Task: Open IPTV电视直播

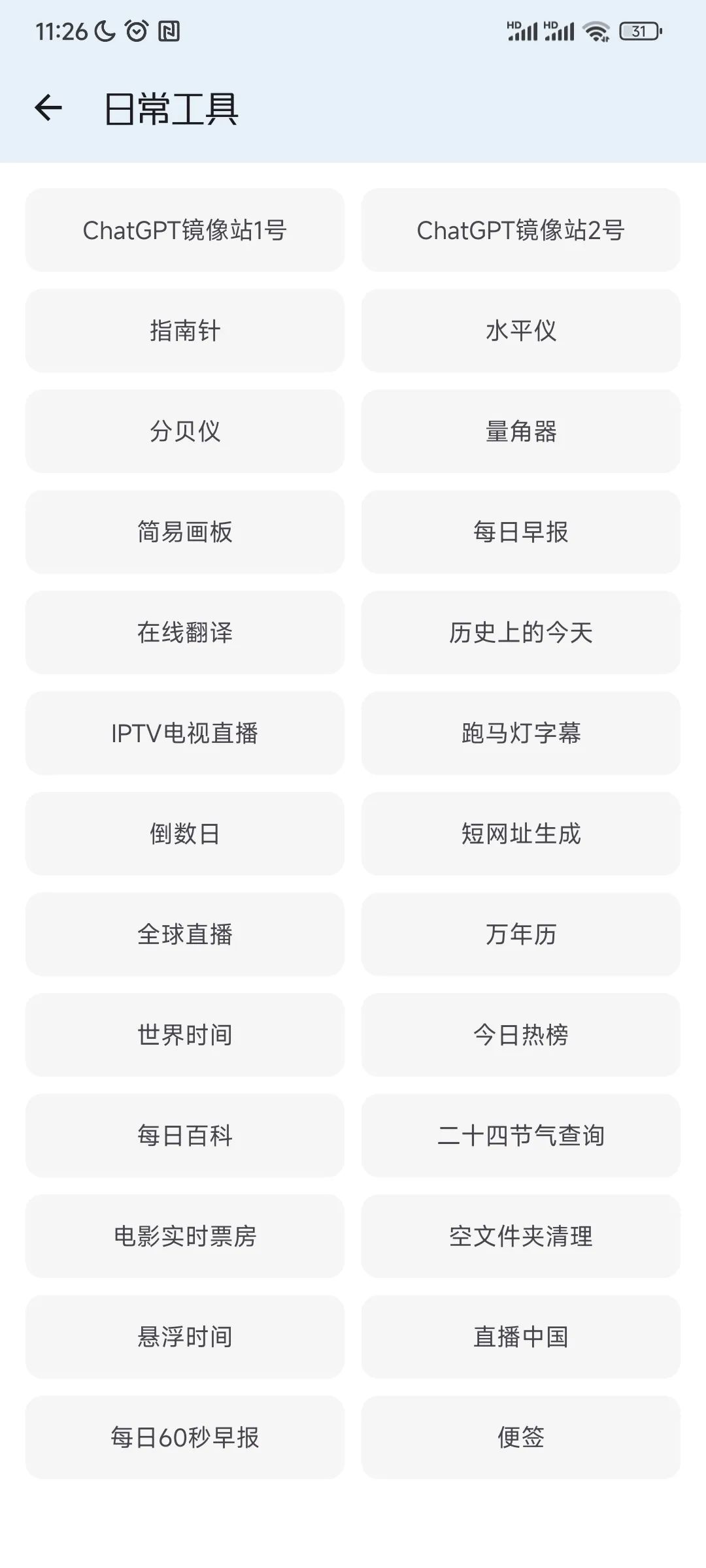Action: [x=184, y=733]
